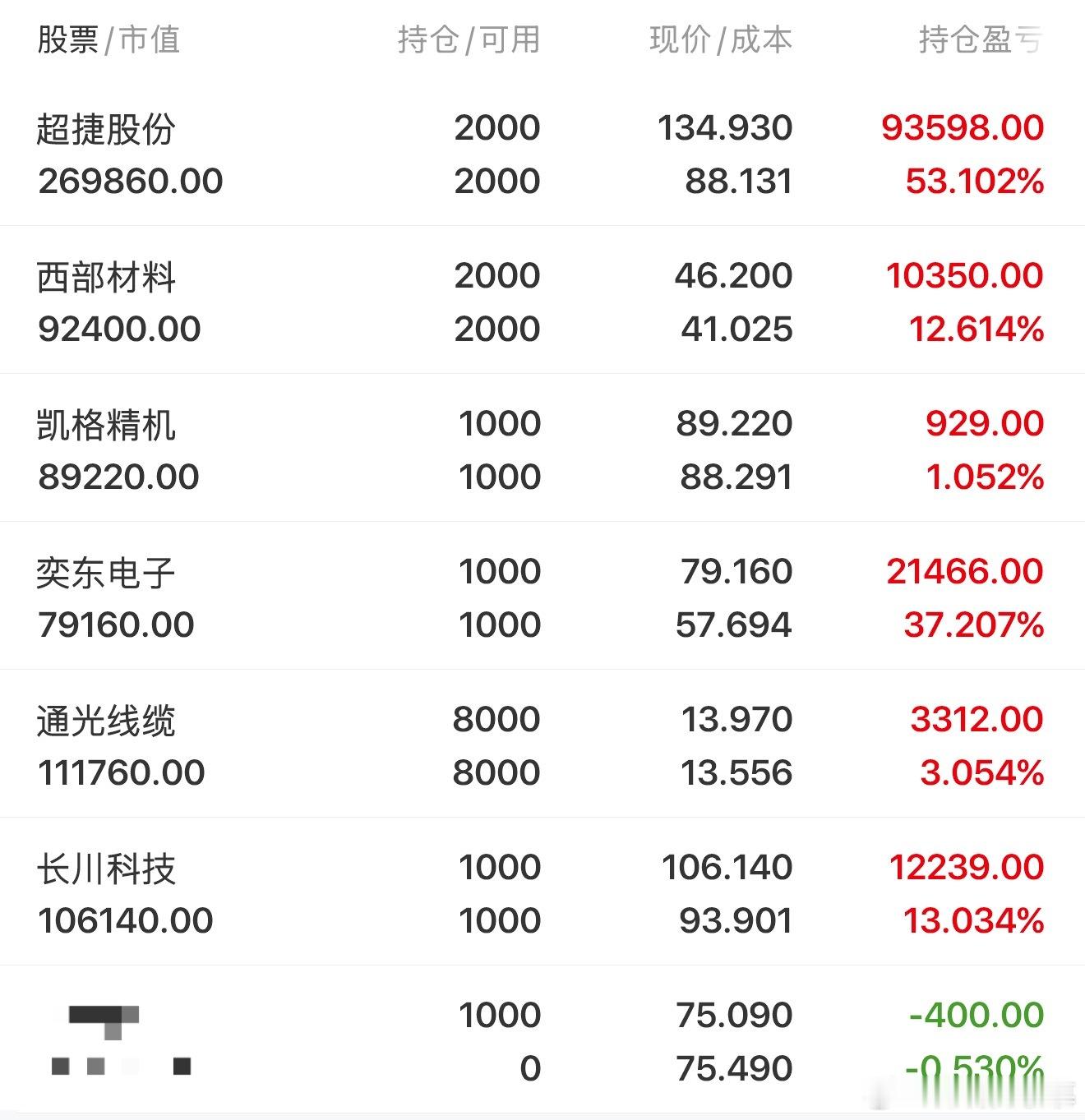Sort by the 现价/成本 column header
This screenshot has width=1085, height=1120.
click(x=719, y=39)
